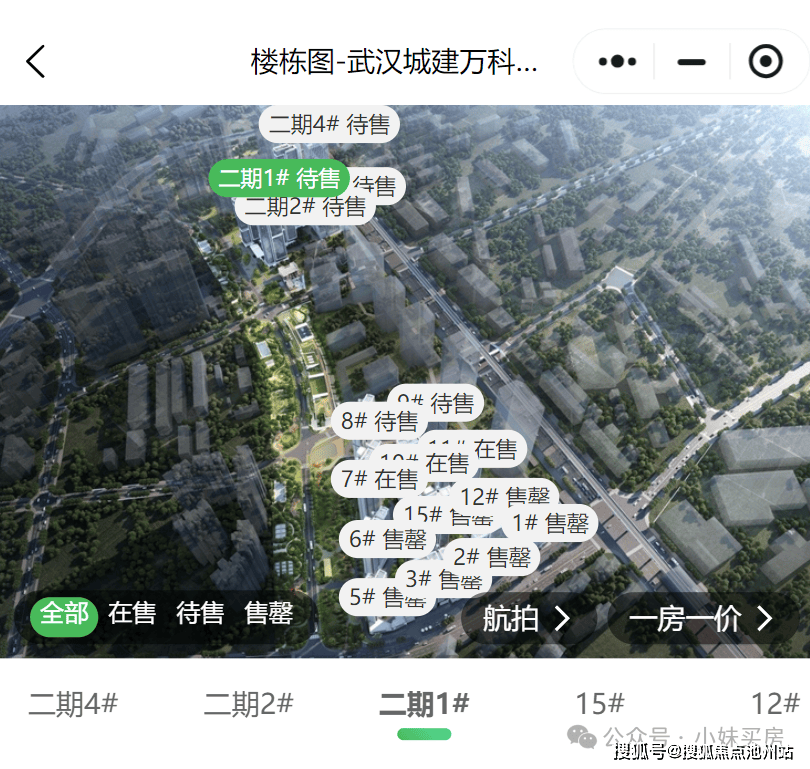
Task: Minimize the mini program
Action: pyautogui.click(x=691, y=62)
